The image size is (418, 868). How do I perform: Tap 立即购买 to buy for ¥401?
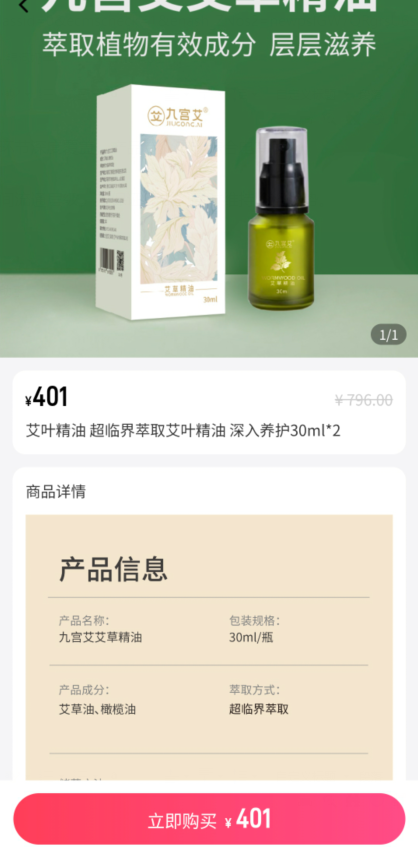pos(209,819)
